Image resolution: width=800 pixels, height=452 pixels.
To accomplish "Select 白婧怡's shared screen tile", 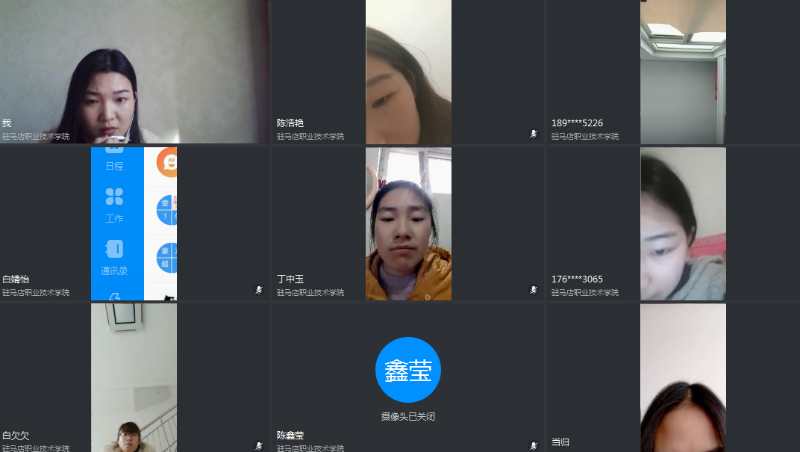I will click(134, 224).
